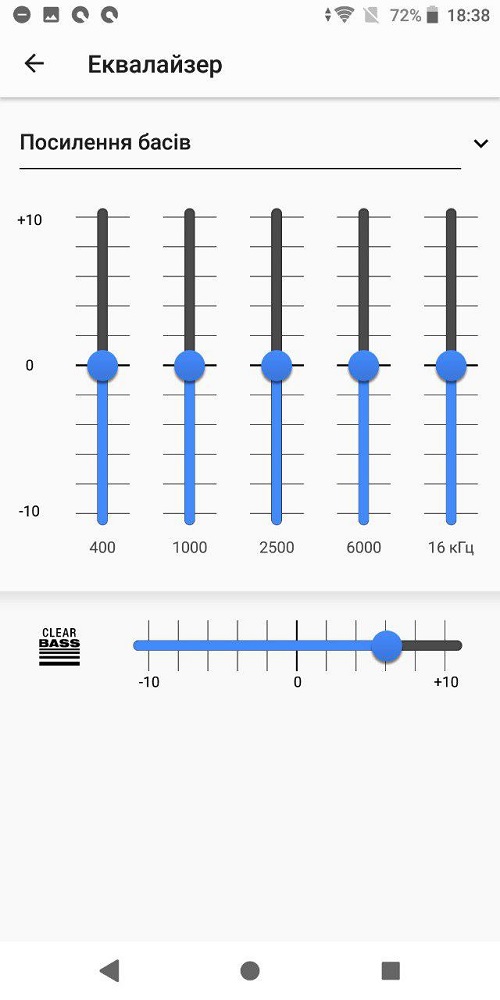This screenshot has height=1000, width=500.
Task: Tap the system back button
Action: click(x=110, y=971)
